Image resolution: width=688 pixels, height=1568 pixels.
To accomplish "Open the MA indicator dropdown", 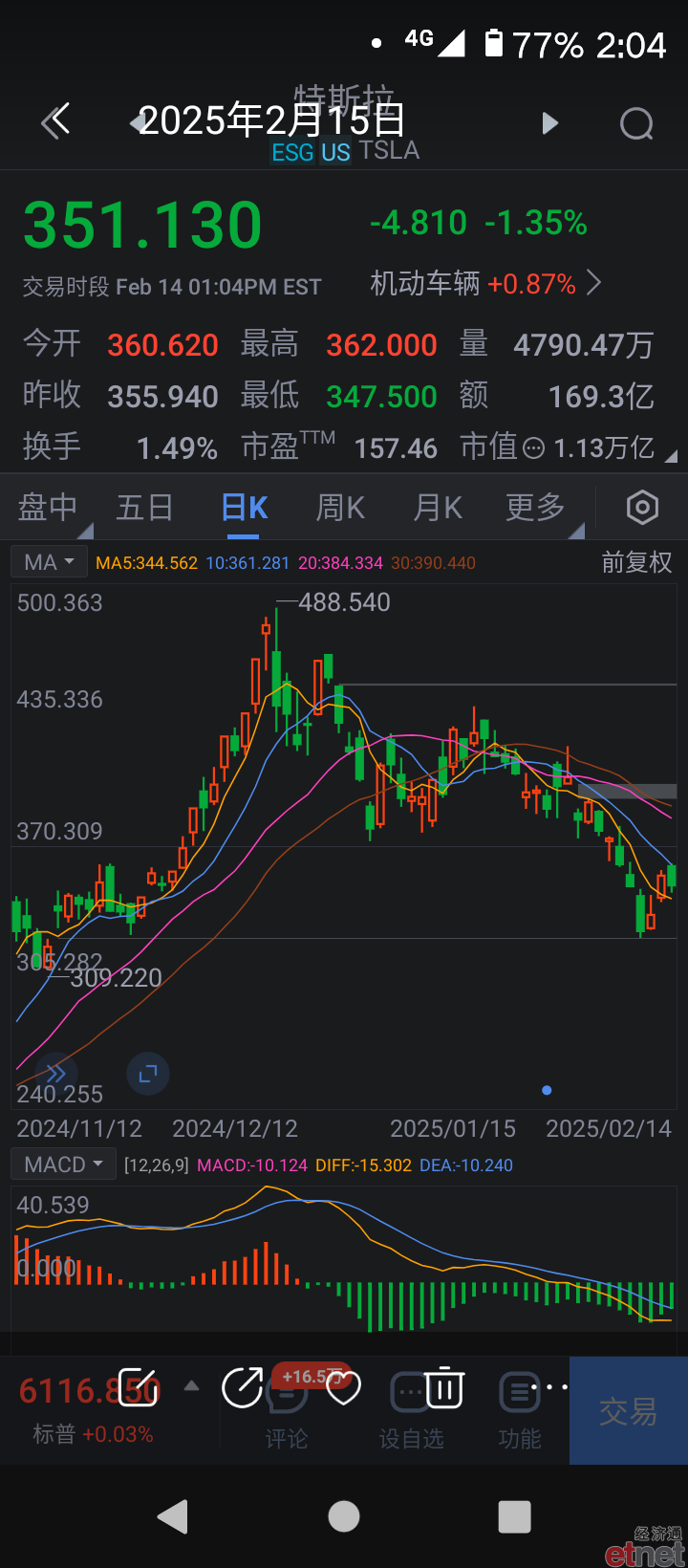I will 49,562.
